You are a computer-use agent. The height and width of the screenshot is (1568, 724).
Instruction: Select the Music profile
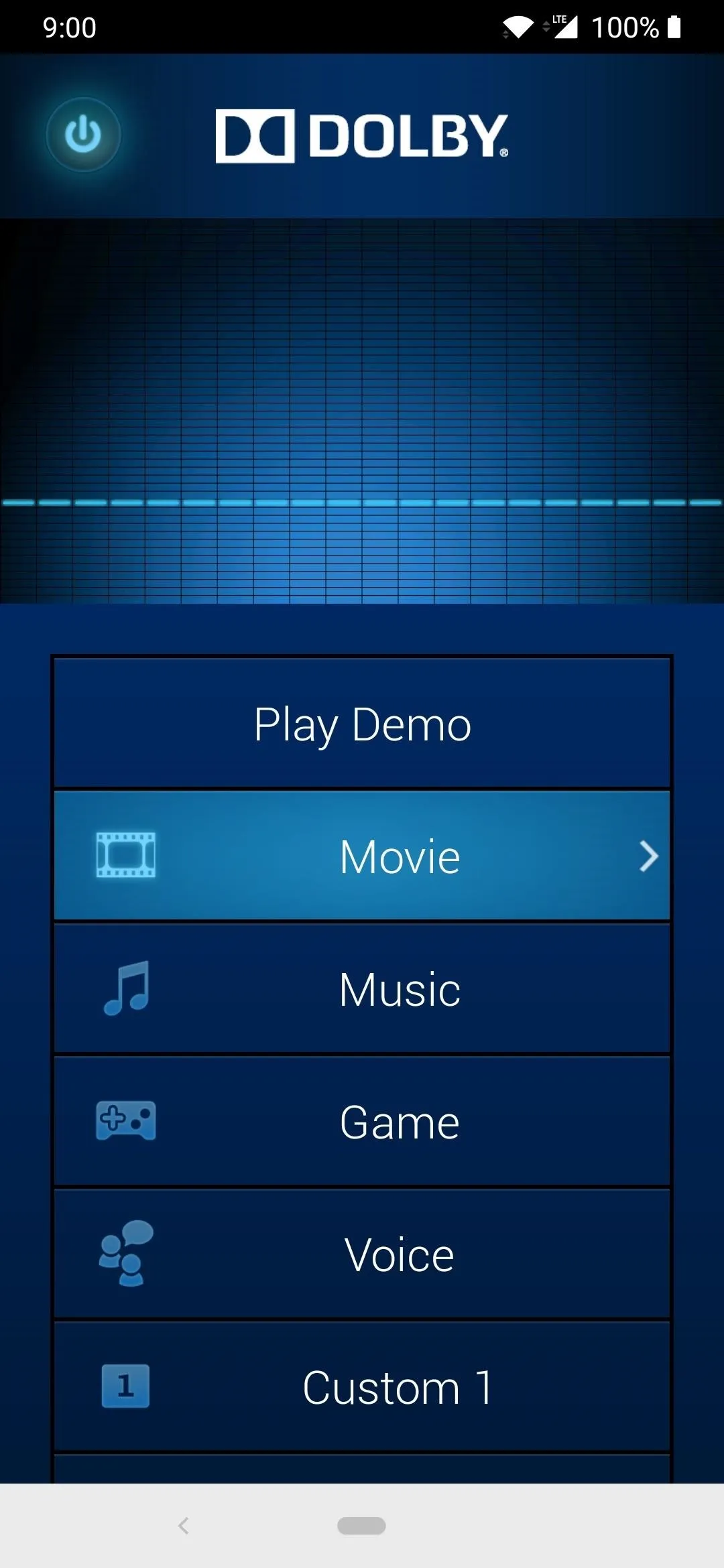pyautogui.click(x=362, y=988)
